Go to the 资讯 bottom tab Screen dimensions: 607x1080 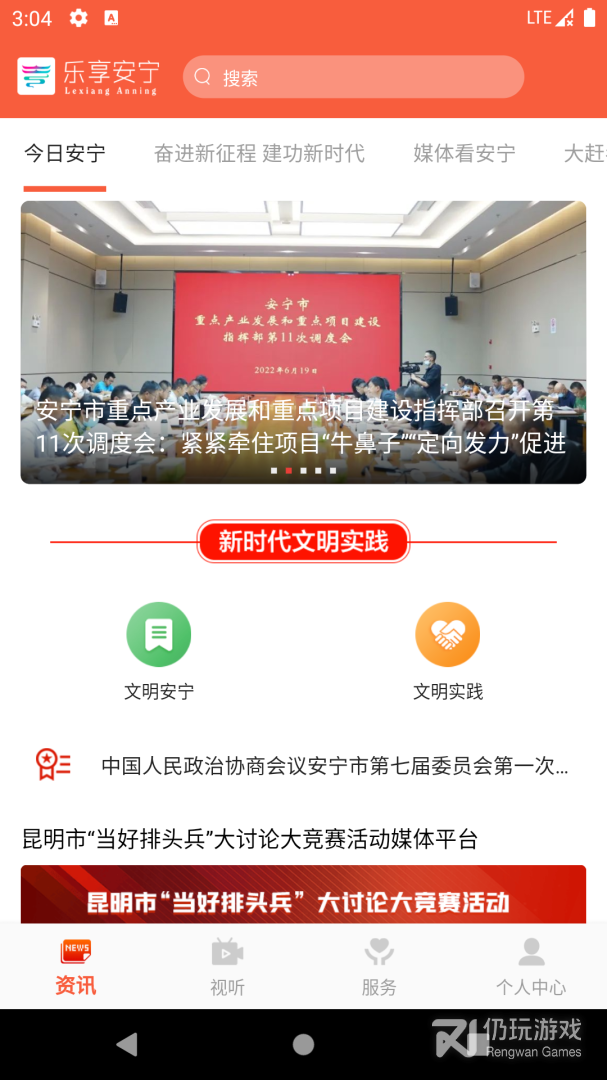[x=76, y=966]
